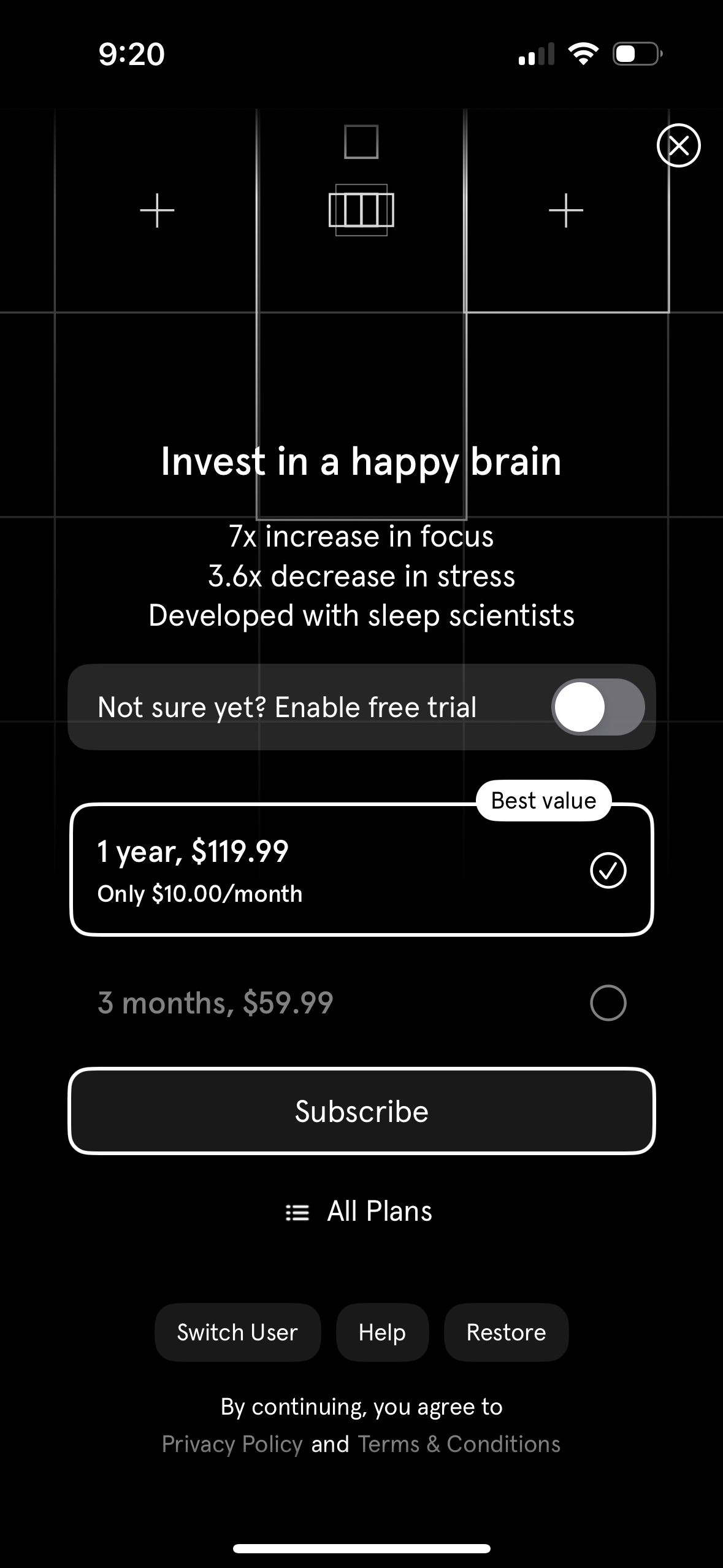The image size is (723, 1568).
Task: Close the subscription paywall
Action: pyautogui.click(x=678, y=145)
